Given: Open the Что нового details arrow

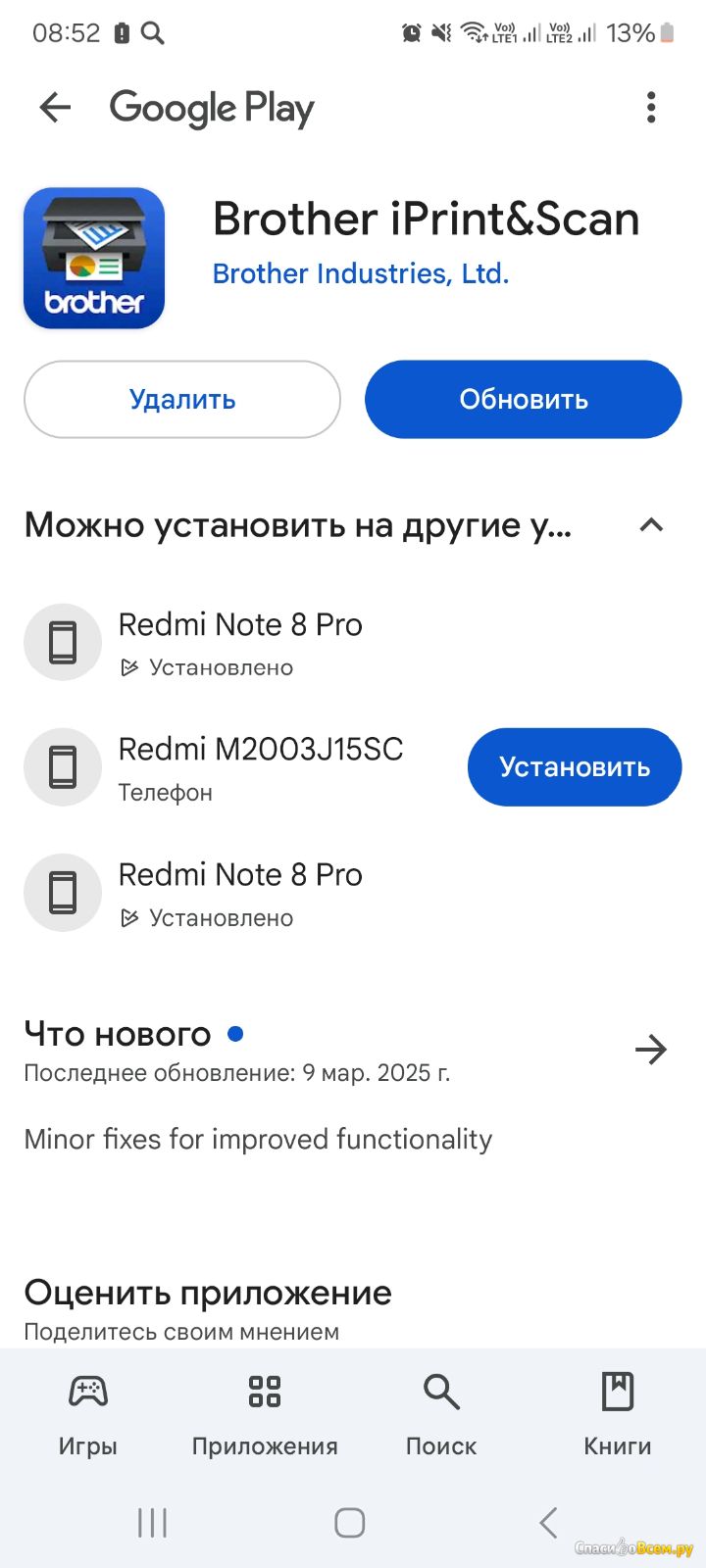Looking at the screenshot, I should tap(651, 1050).
